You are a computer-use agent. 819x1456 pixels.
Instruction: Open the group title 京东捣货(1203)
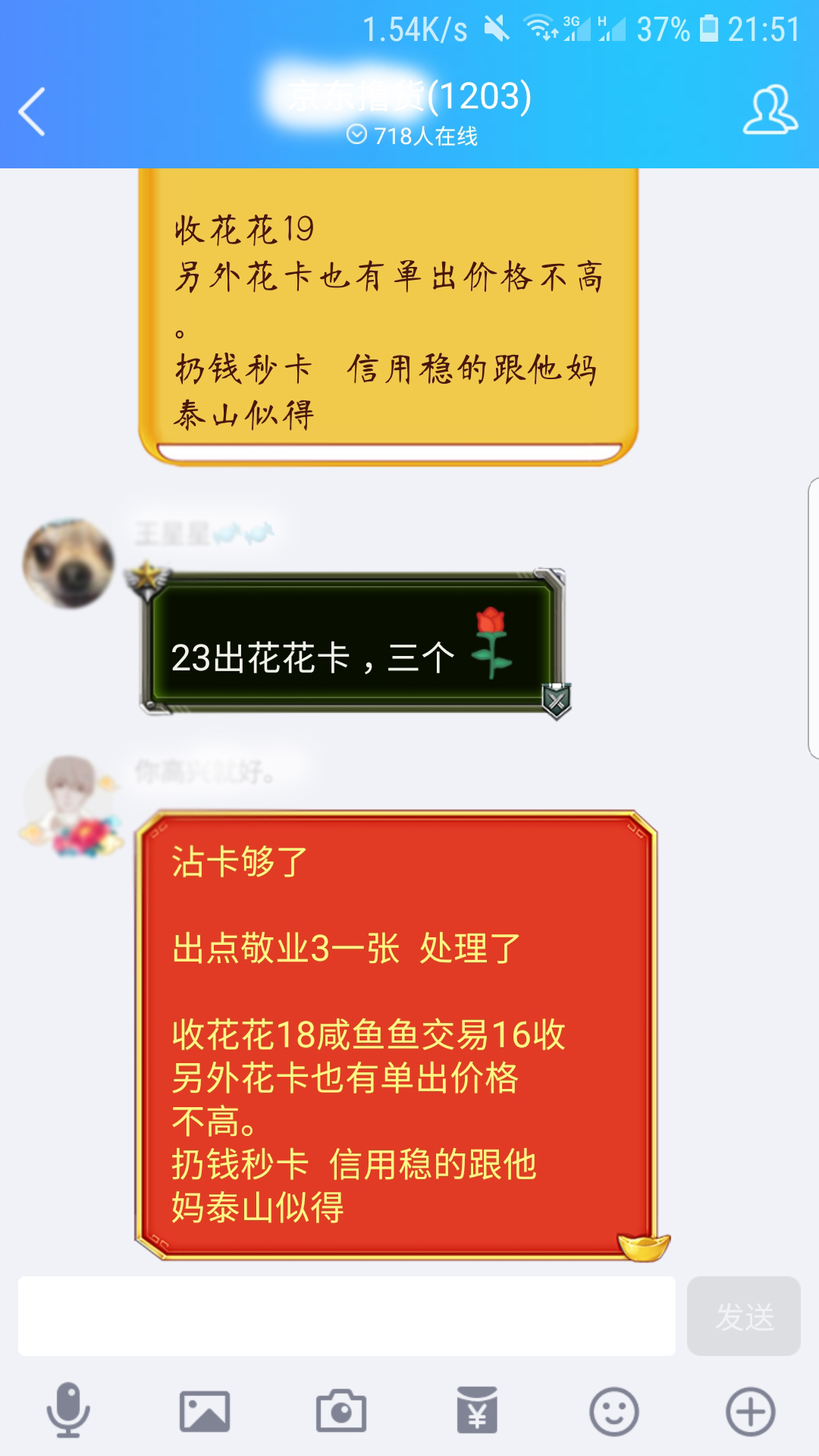pos(409,95)
